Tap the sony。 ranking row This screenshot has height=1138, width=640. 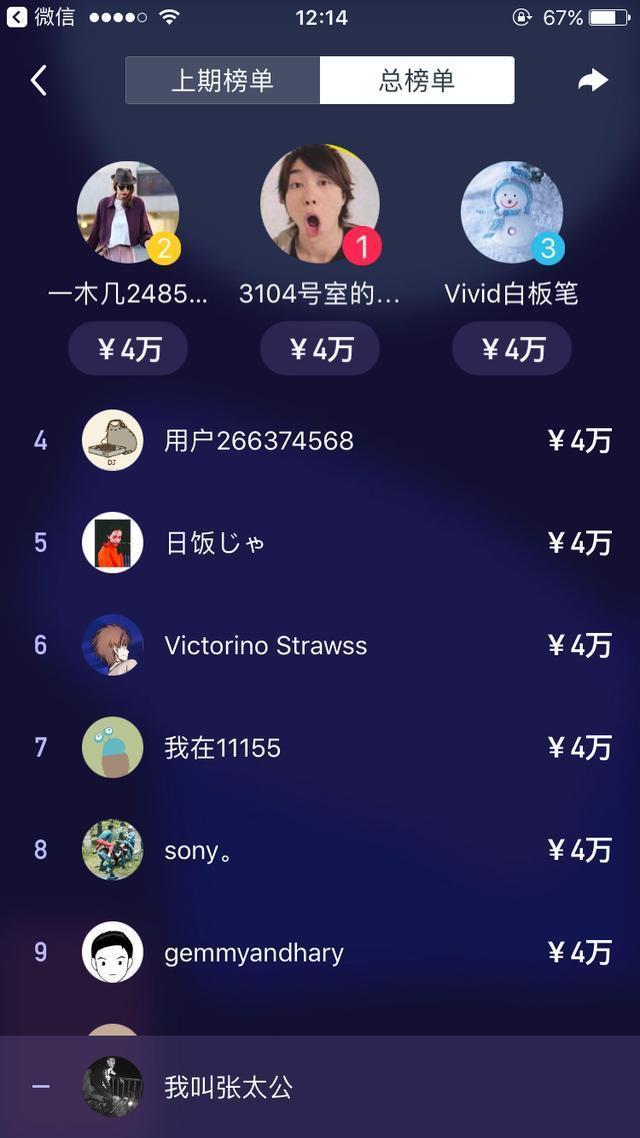click(x=320, y=850)
